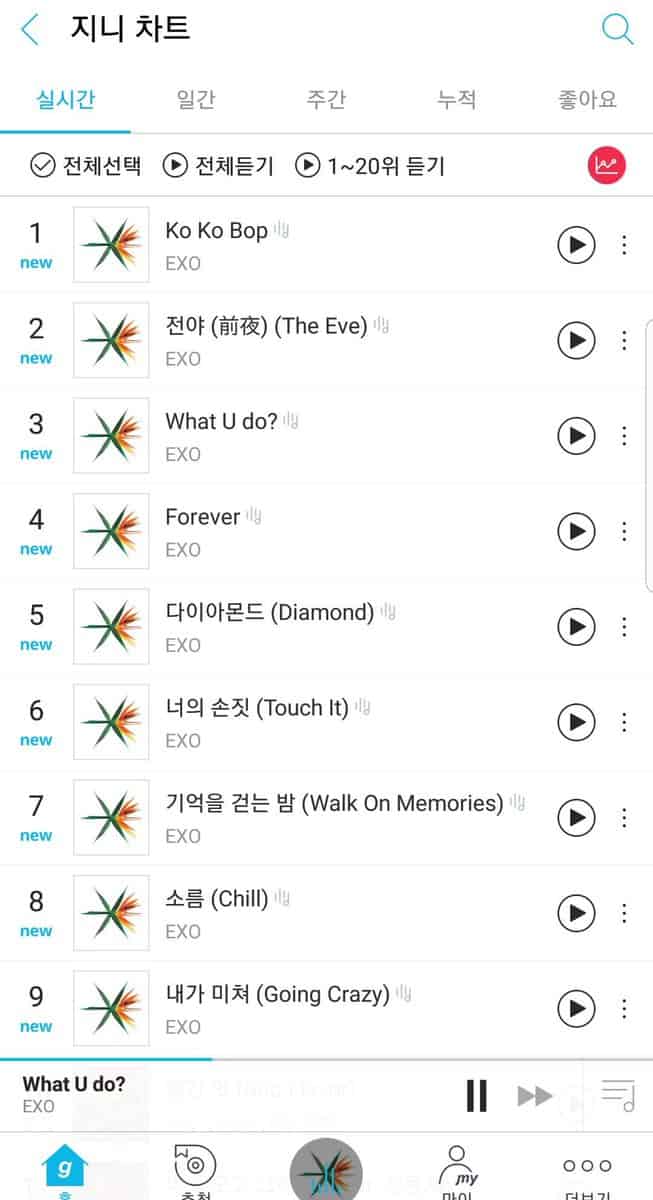
Task: Open the playlist queue icon
Action: click(x=618, y=1096)
